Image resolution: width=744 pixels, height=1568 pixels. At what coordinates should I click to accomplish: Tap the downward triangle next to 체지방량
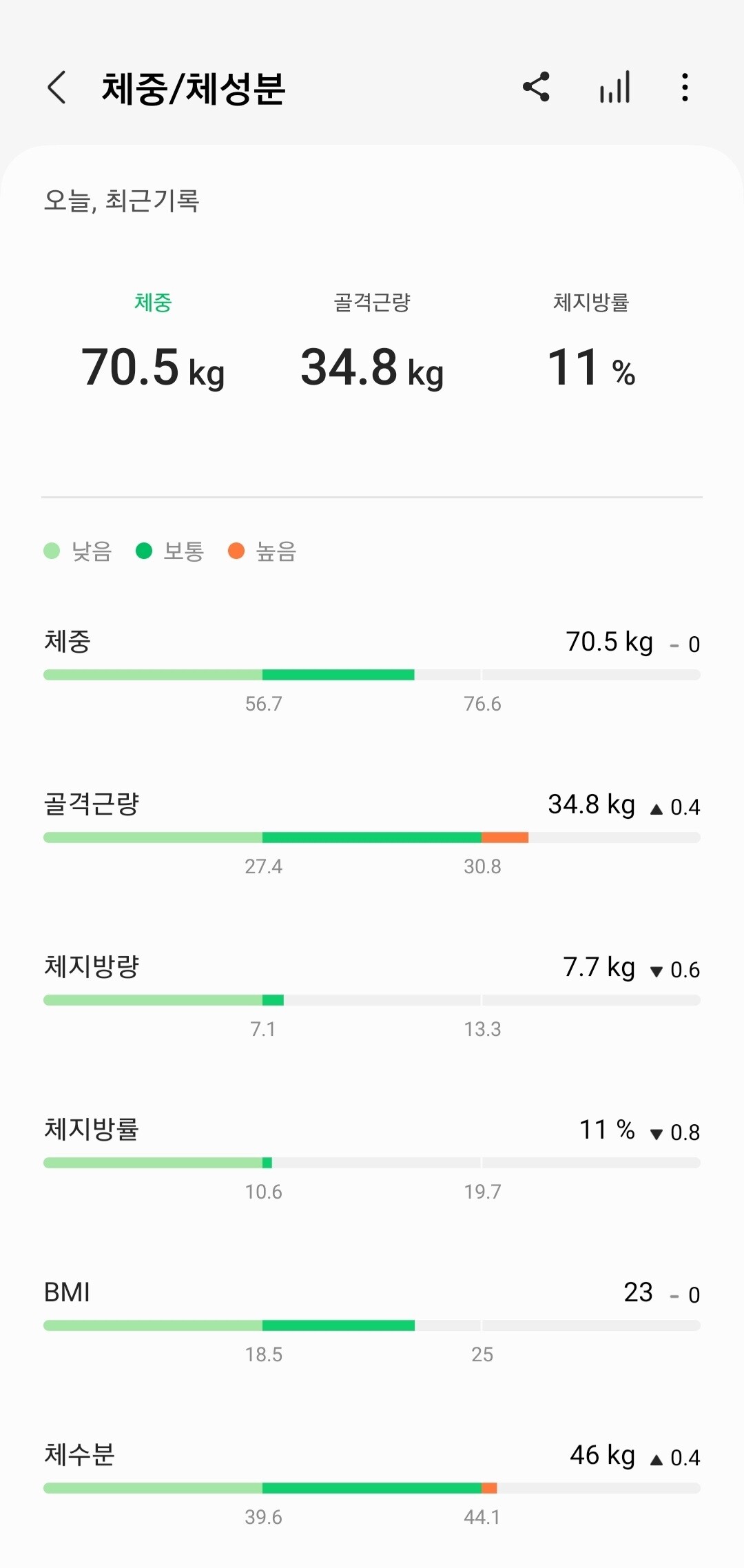click(x=657, y=970)
